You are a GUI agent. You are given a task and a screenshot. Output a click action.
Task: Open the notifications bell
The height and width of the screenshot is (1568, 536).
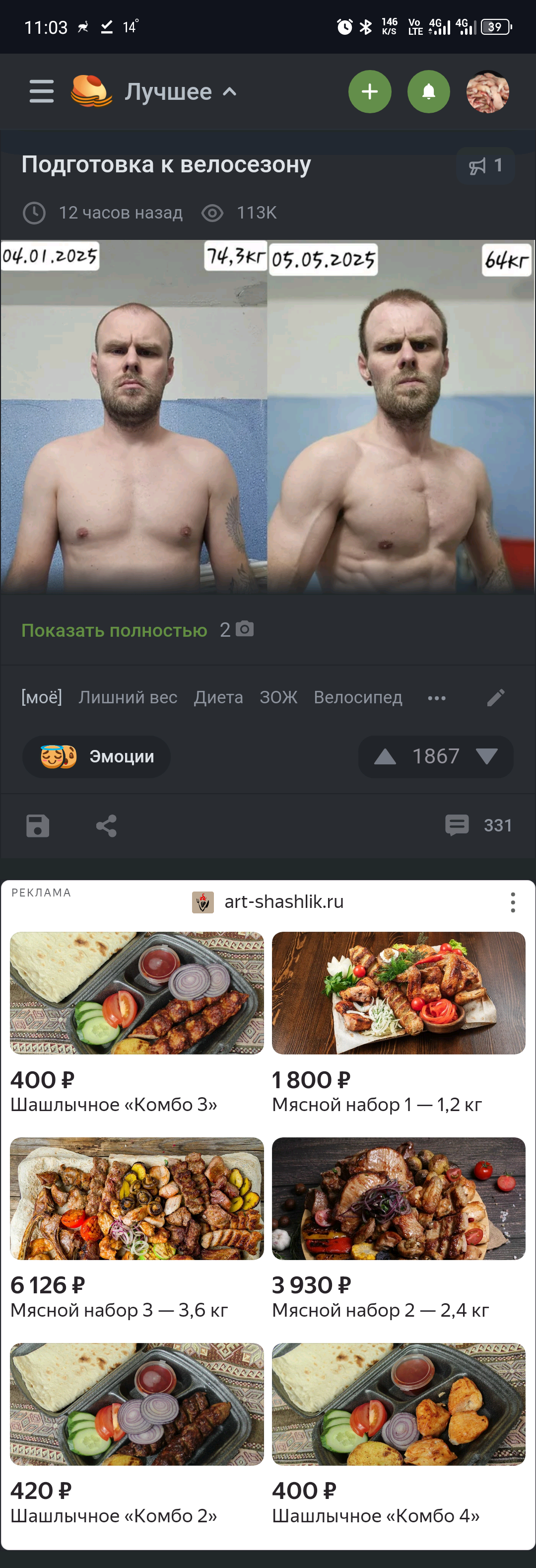click(x=428, y=92)
